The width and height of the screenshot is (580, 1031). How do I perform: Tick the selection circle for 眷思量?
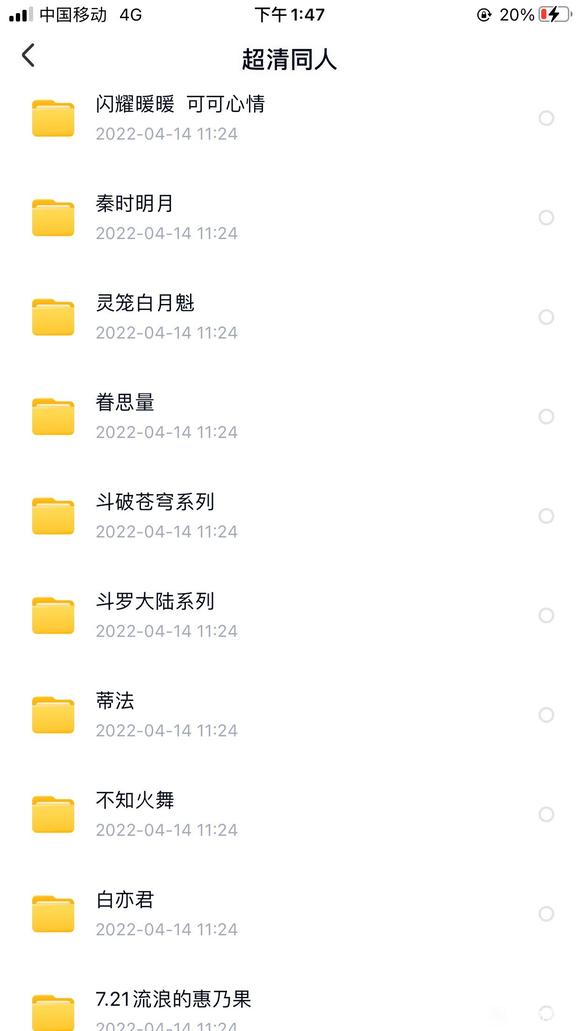(546, 416)
